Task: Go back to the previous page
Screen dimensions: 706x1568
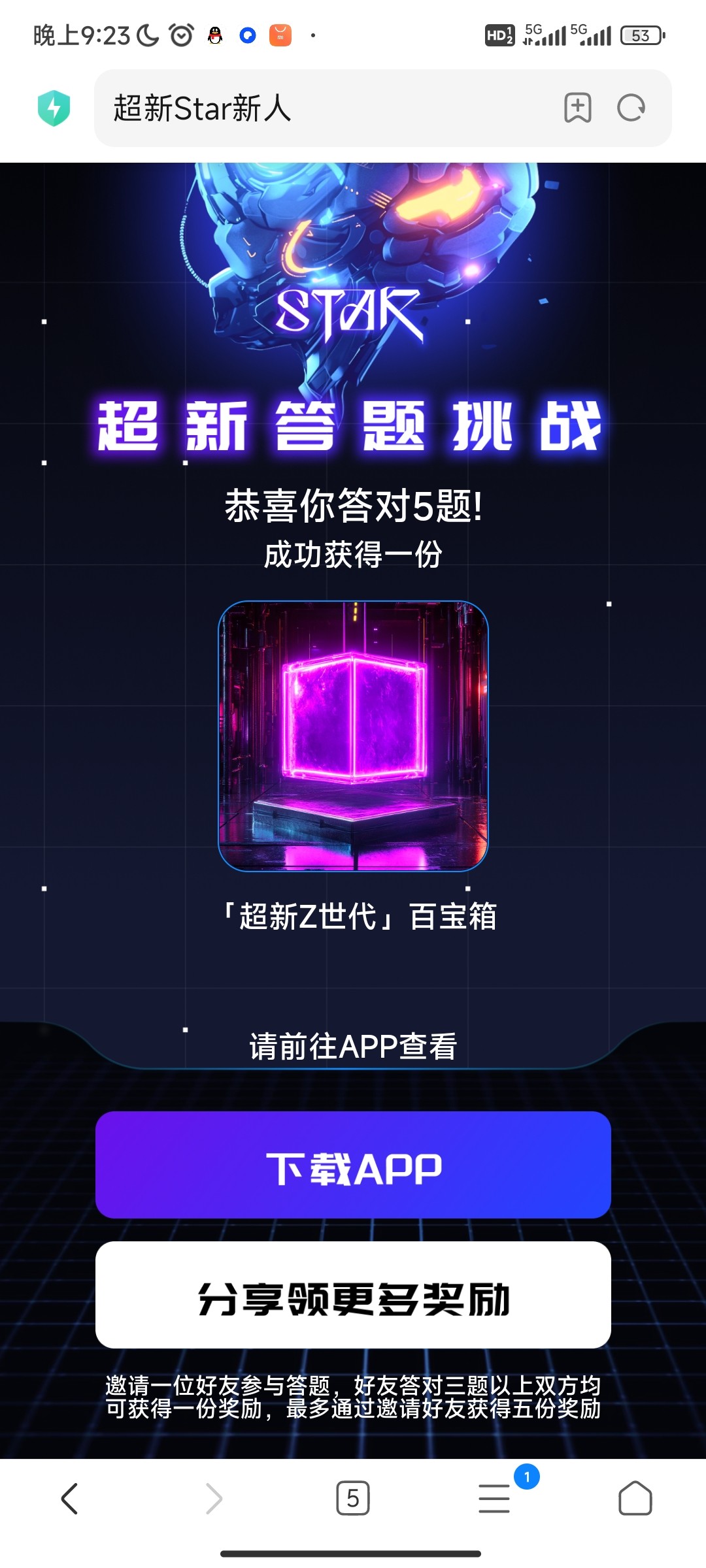Action: pyautogui.click(x=70, y=1498)
